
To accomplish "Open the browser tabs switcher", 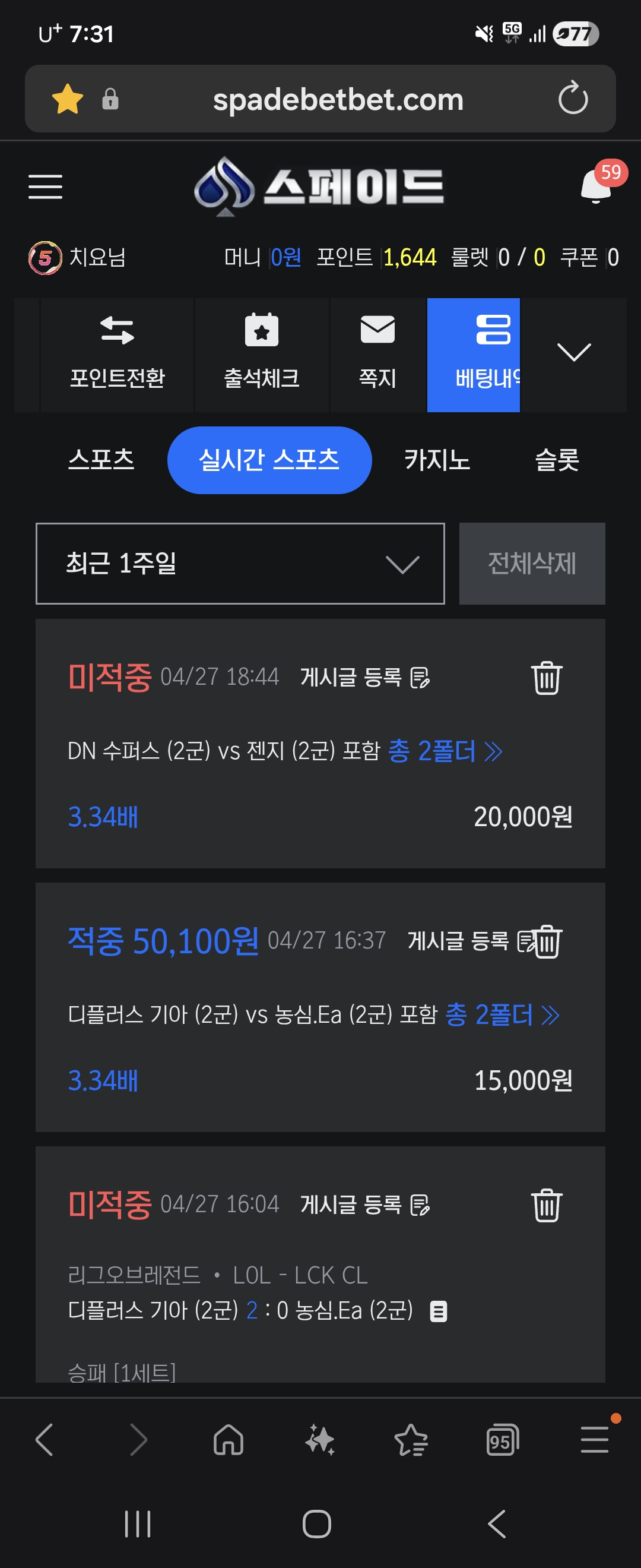I will coord(502,1441).
